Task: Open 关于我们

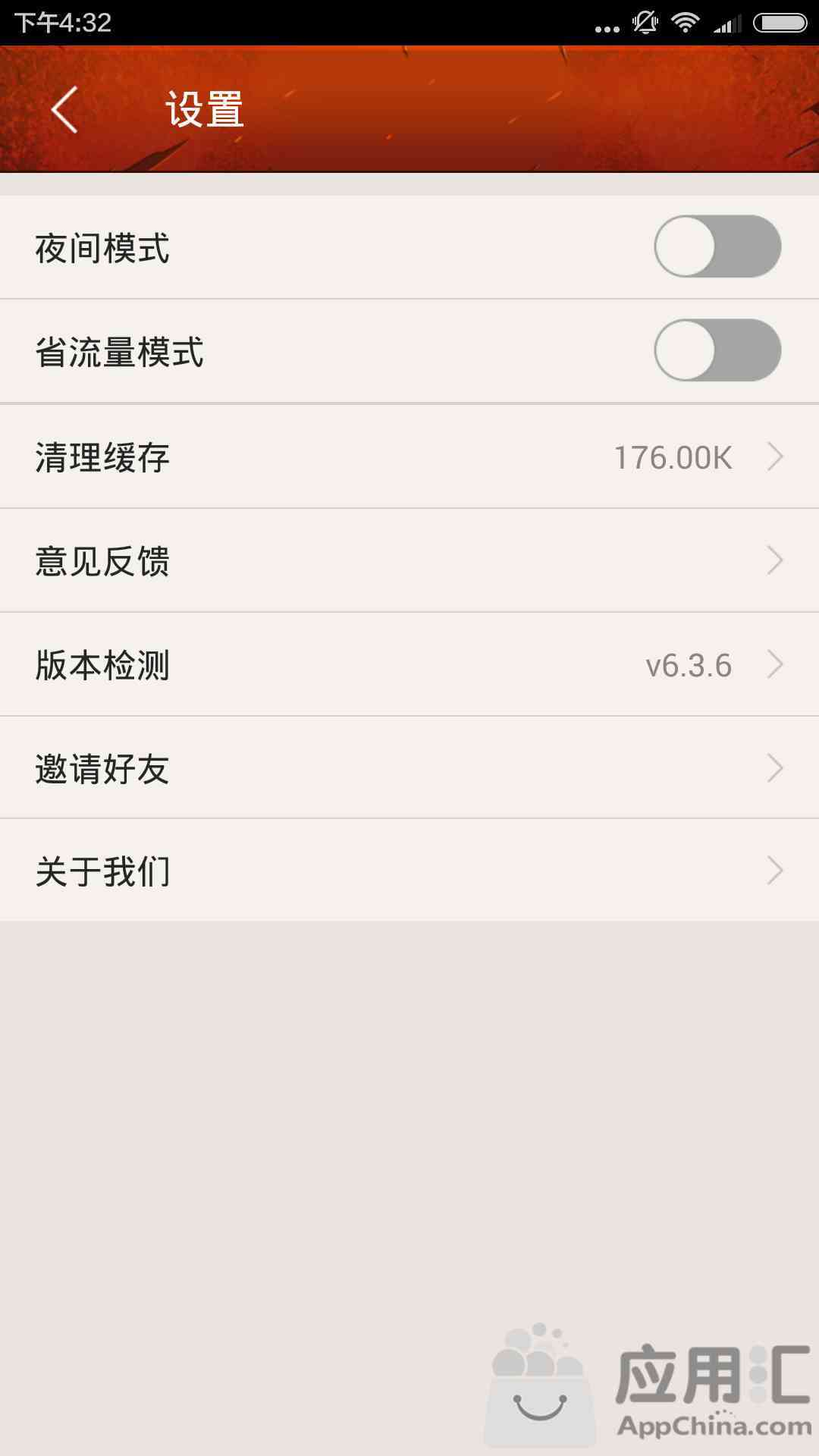Action: tap(409, 871)
